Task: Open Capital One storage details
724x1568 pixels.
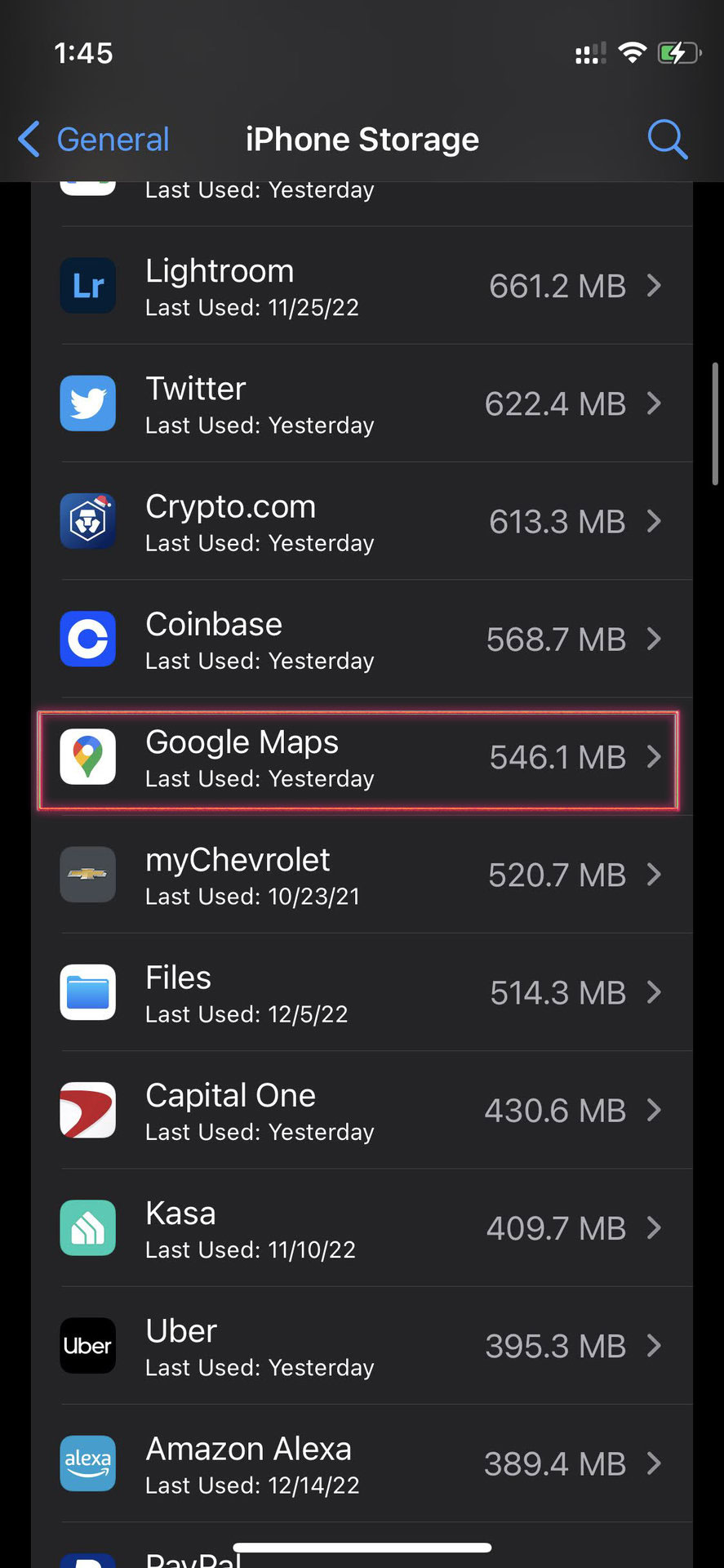Action: coord(362,1111)
